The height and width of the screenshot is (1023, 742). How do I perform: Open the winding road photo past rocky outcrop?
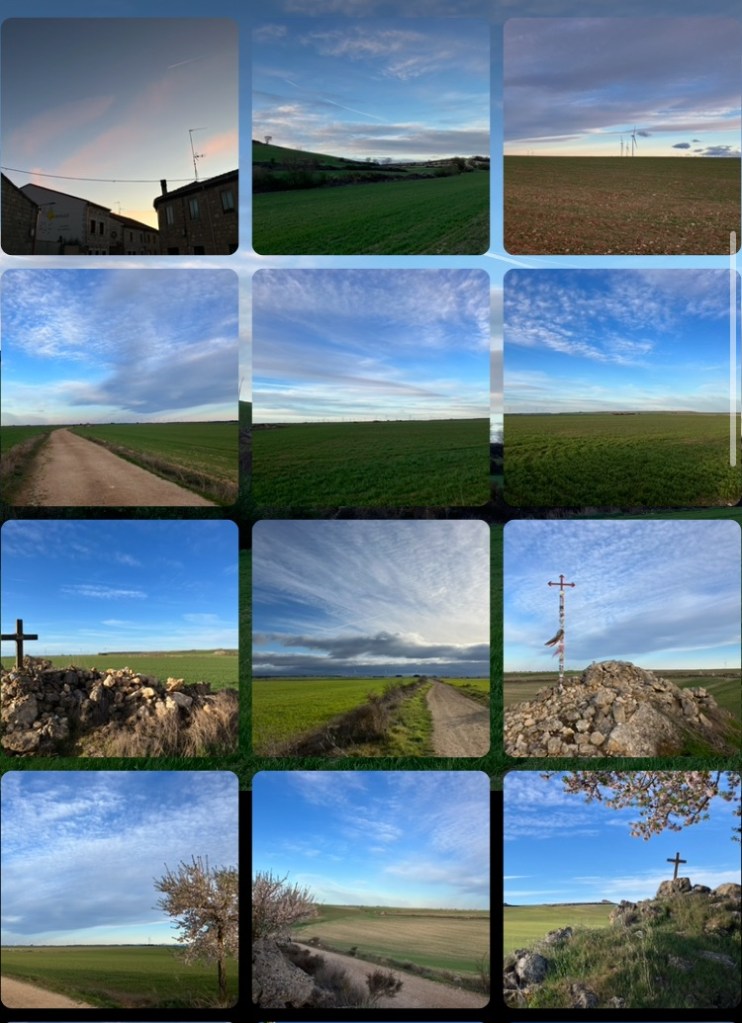(x=371, y=889)
